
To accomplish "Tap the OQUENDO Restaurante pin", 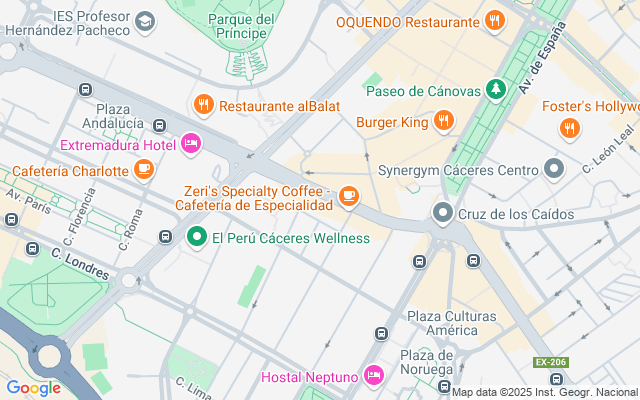I will tap(493, 21).
